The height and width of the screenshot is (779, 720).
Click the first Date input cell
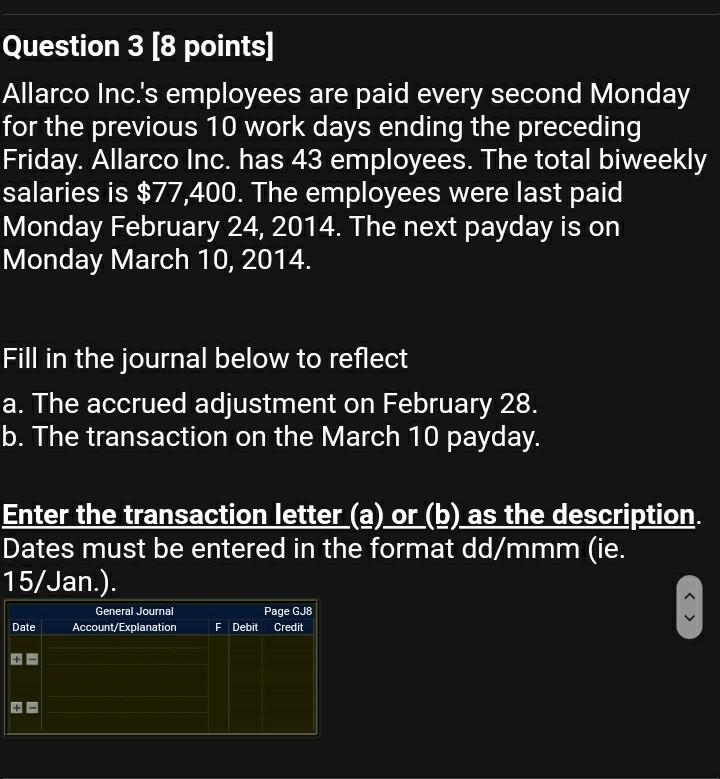pyautogui.click(x=23, y=644)
